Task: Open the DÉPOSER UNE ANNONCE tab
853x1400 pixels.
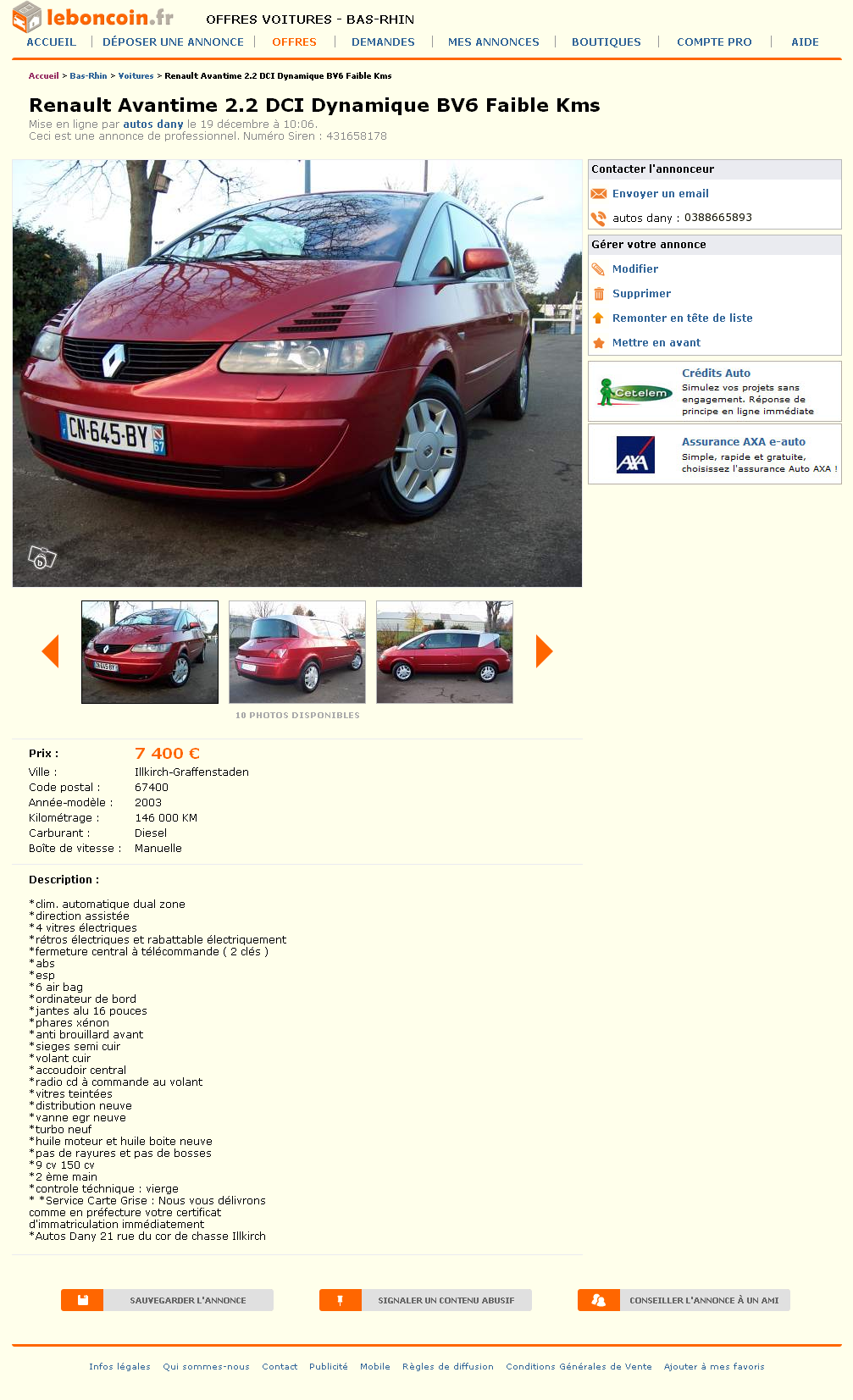Action: click(173, 42)
